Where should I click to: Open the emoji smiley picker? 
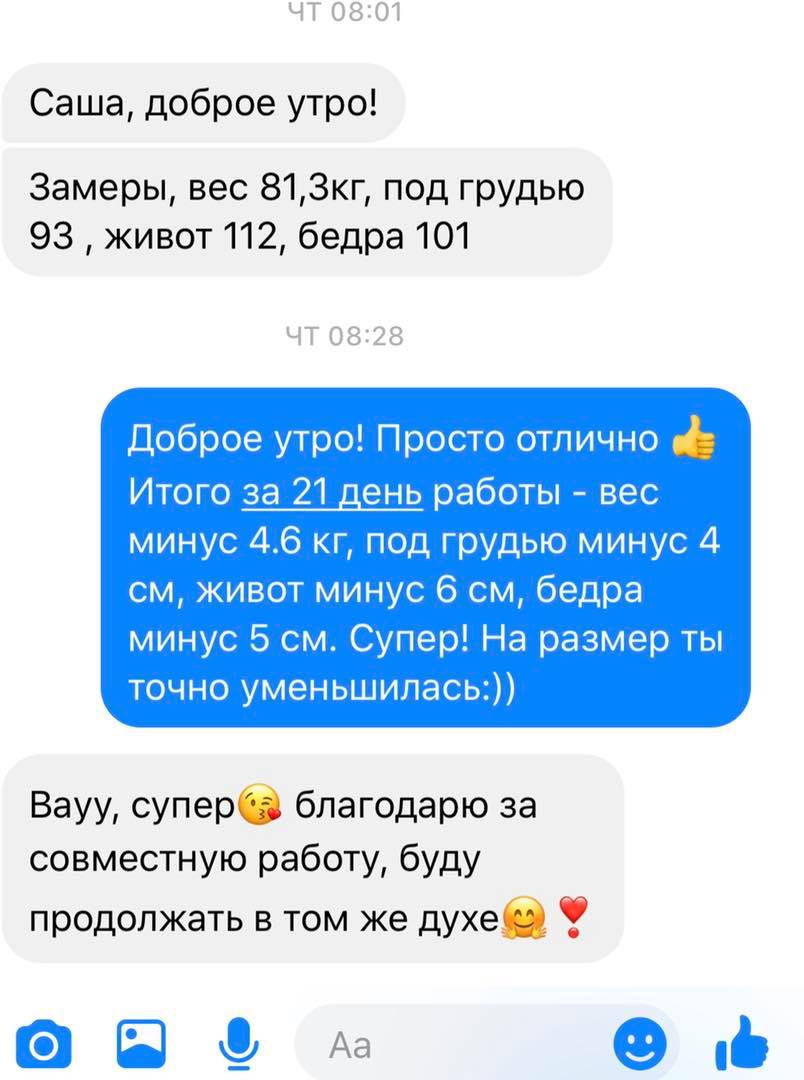[639, 1045]
